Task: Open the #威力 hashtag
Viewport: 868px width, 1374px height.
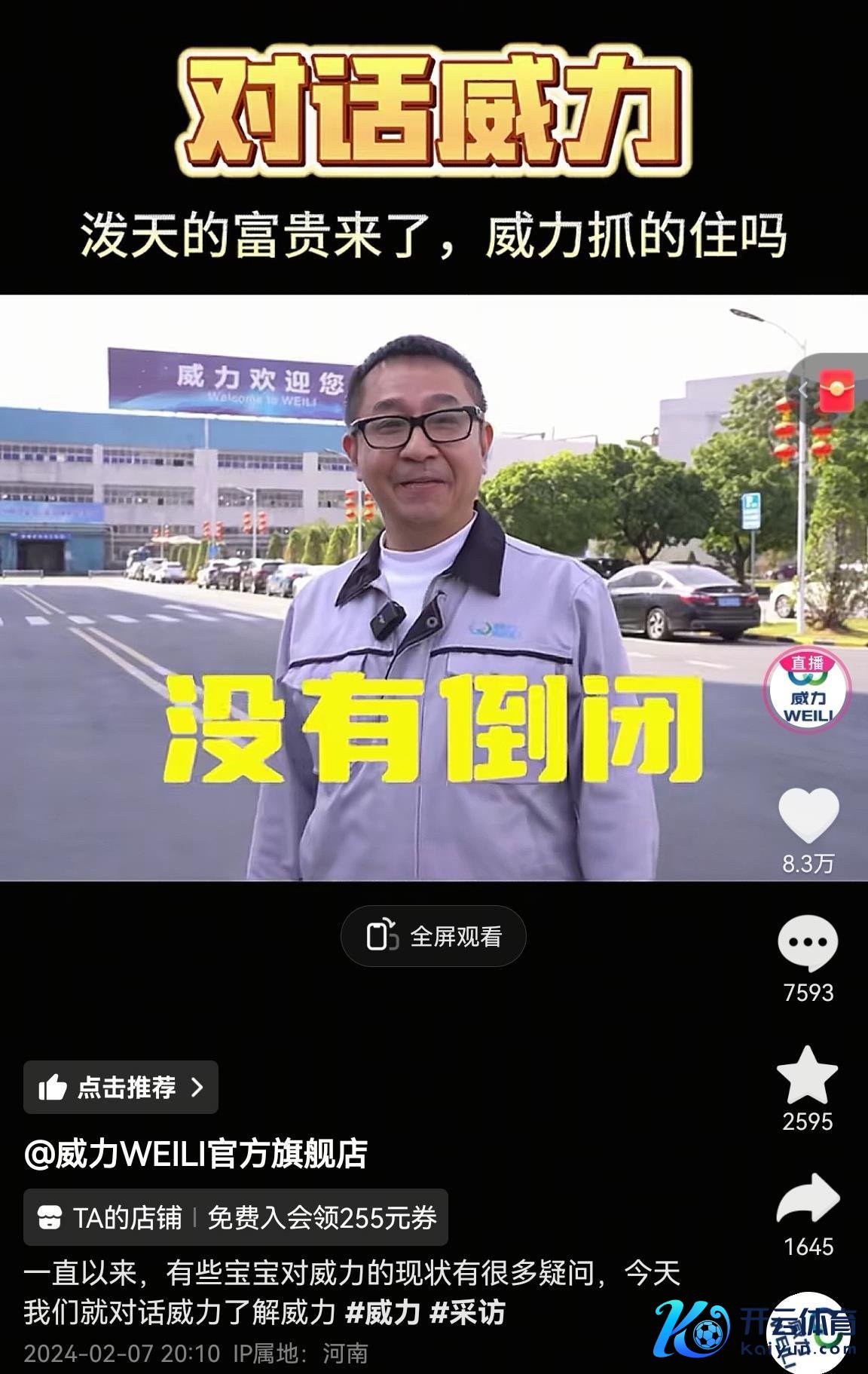Action: click(x=382, y=1312)
